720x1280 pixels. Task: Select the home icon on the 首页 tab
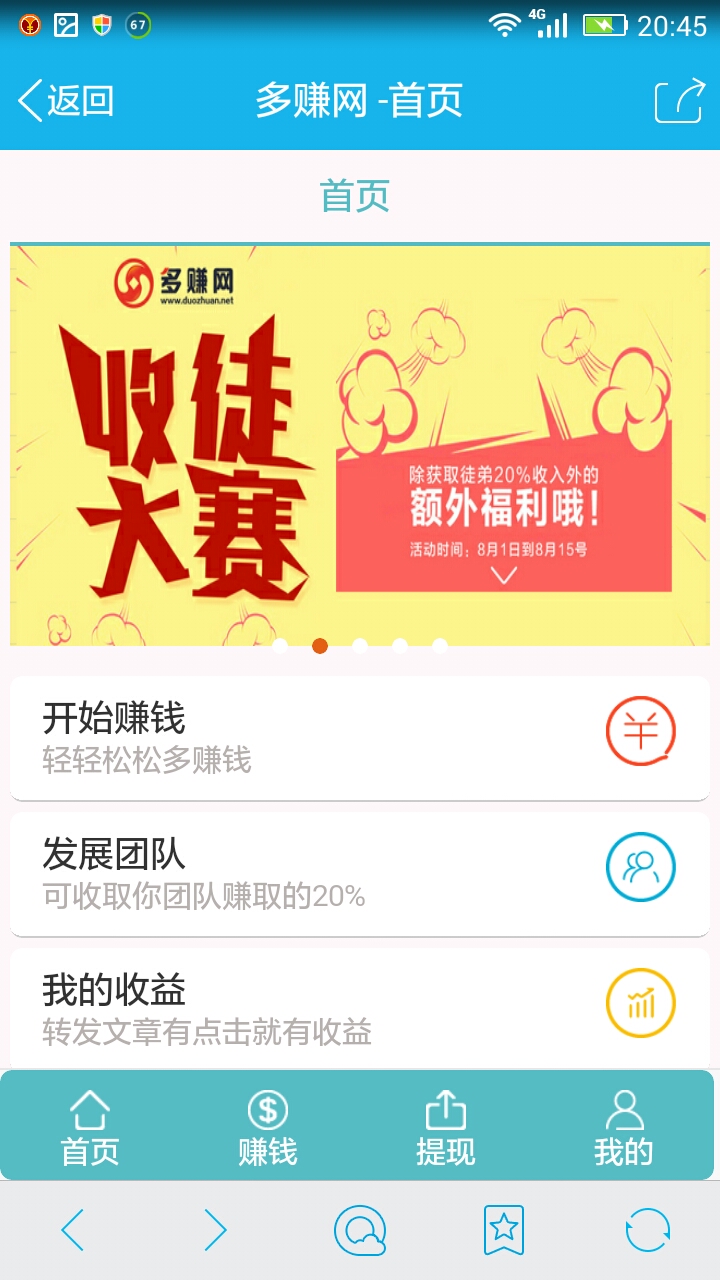[89, 1108]
